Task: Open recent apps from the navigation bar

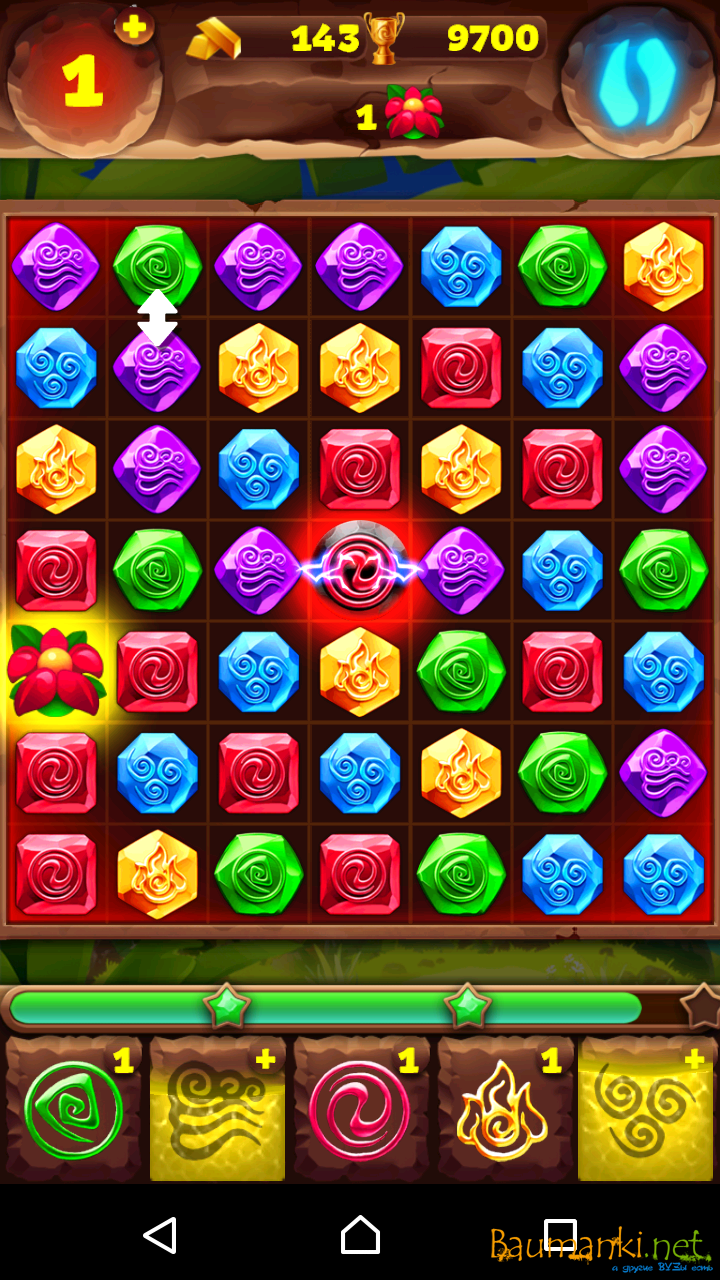Action: [x=560, y=1236]
